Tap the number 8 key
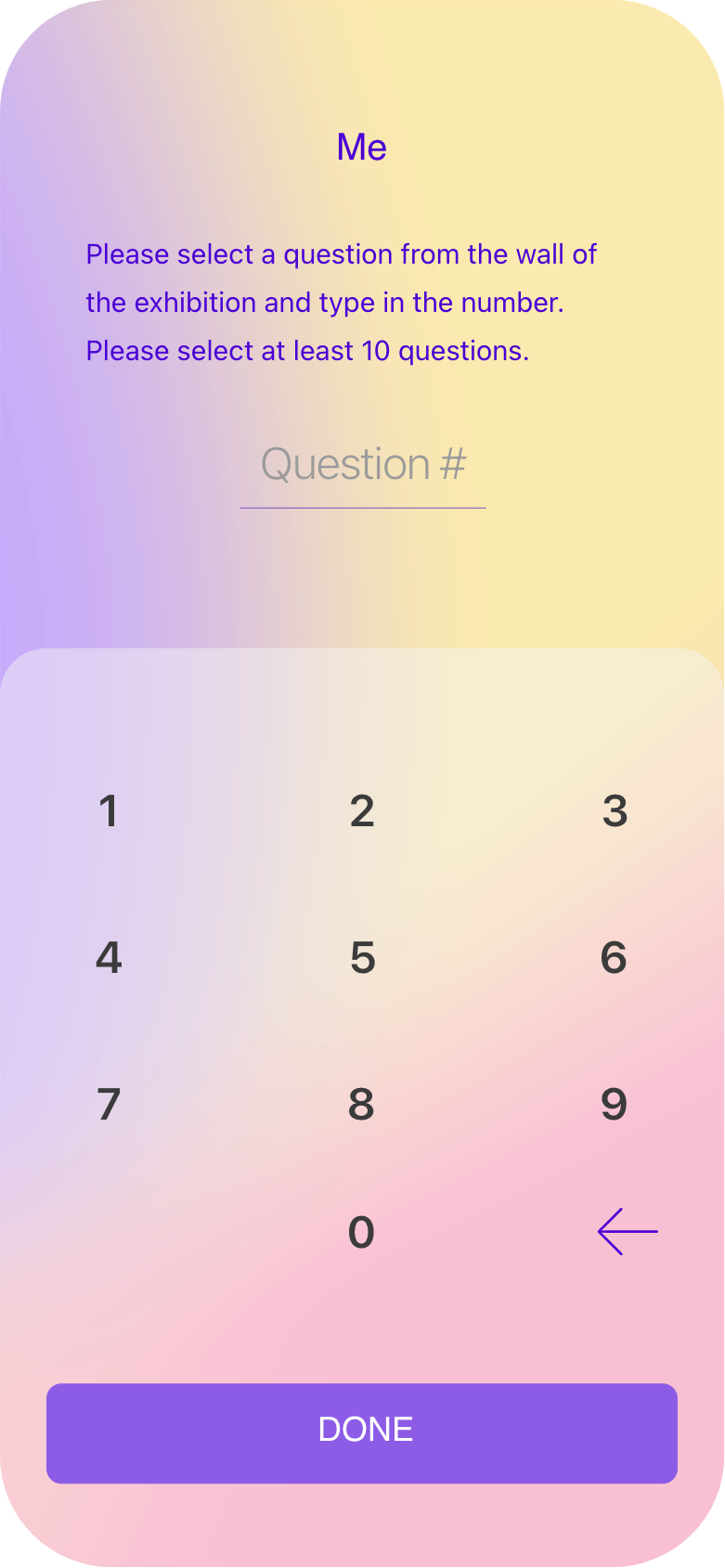The height and width of the screenshot is (1568, 725). pos(361,1105)
